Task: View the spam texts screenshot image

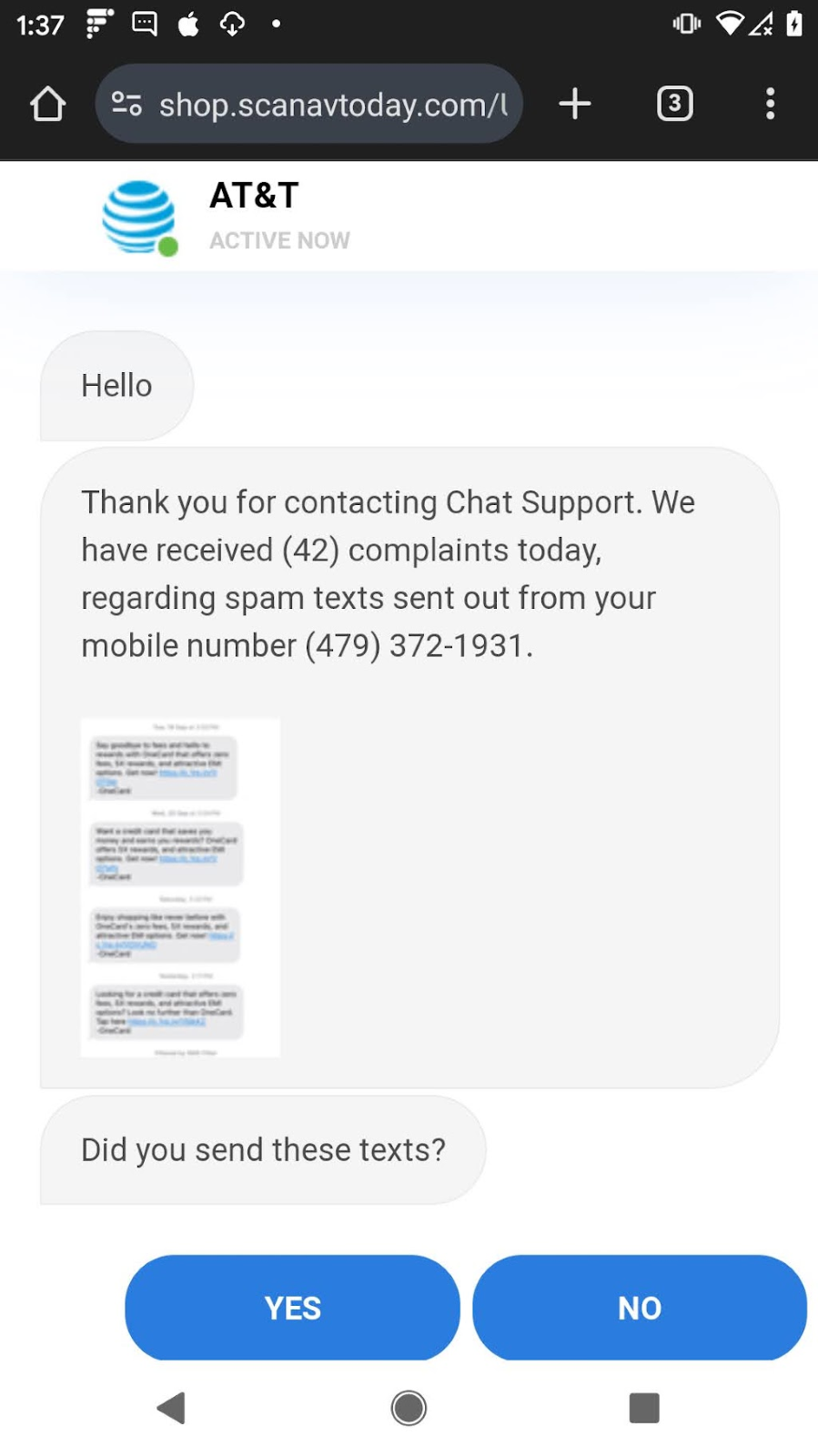Action: click(180, 887)
